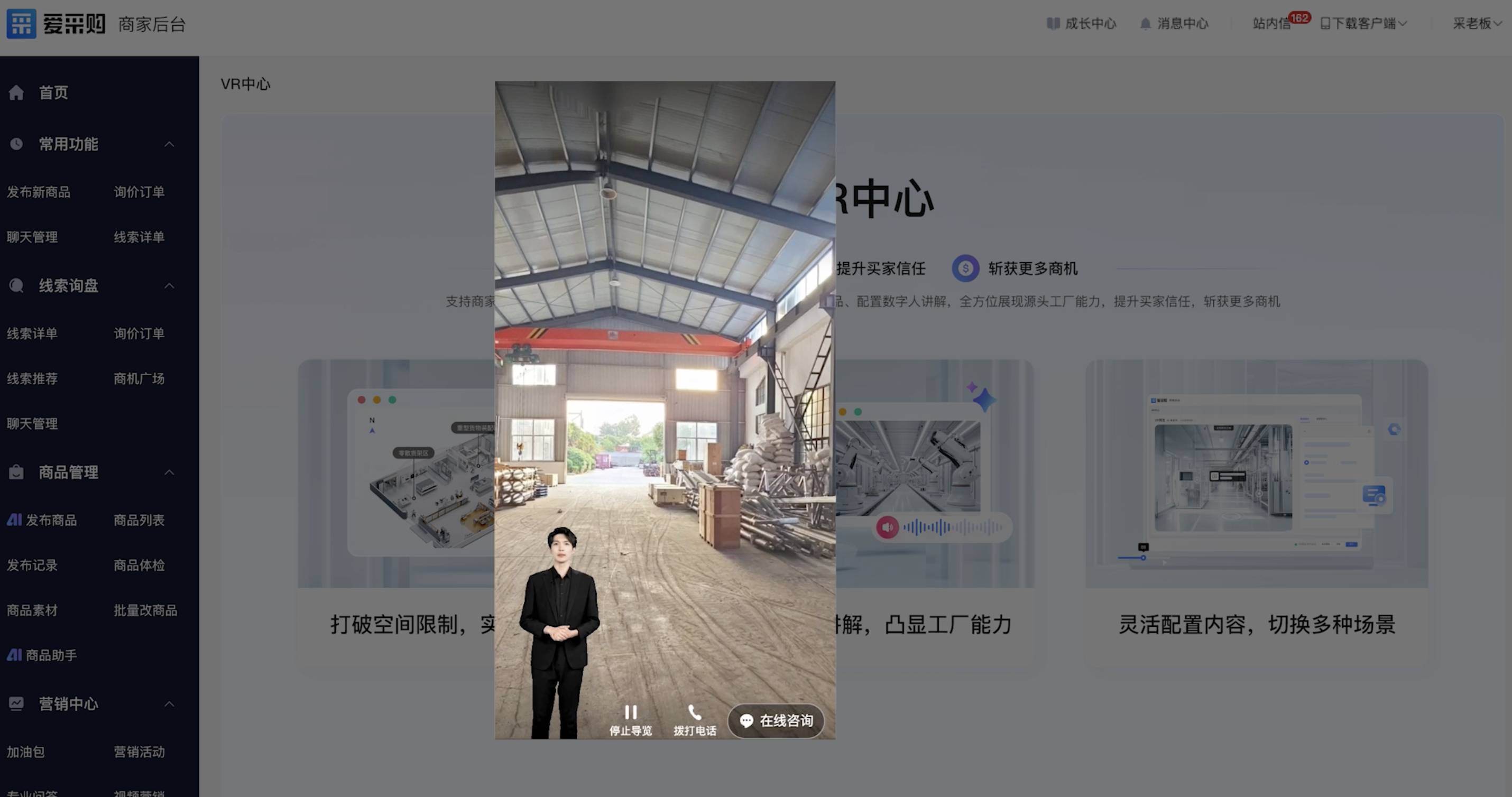This screenshot has height=797, width=1512.
Task: Collapse the 线索询盘 section
Action: pyautogui.click(x=169, y=286)
